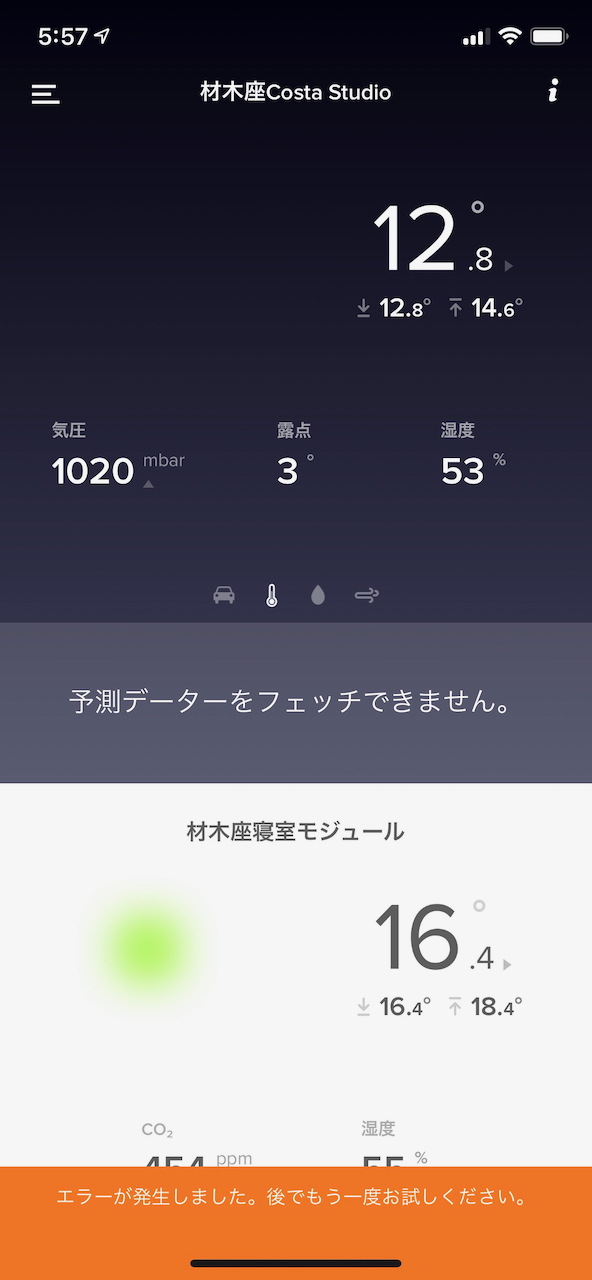592x1280 pixels.
Task: Select the thermometer temperature view
Action: coord(271,596)
